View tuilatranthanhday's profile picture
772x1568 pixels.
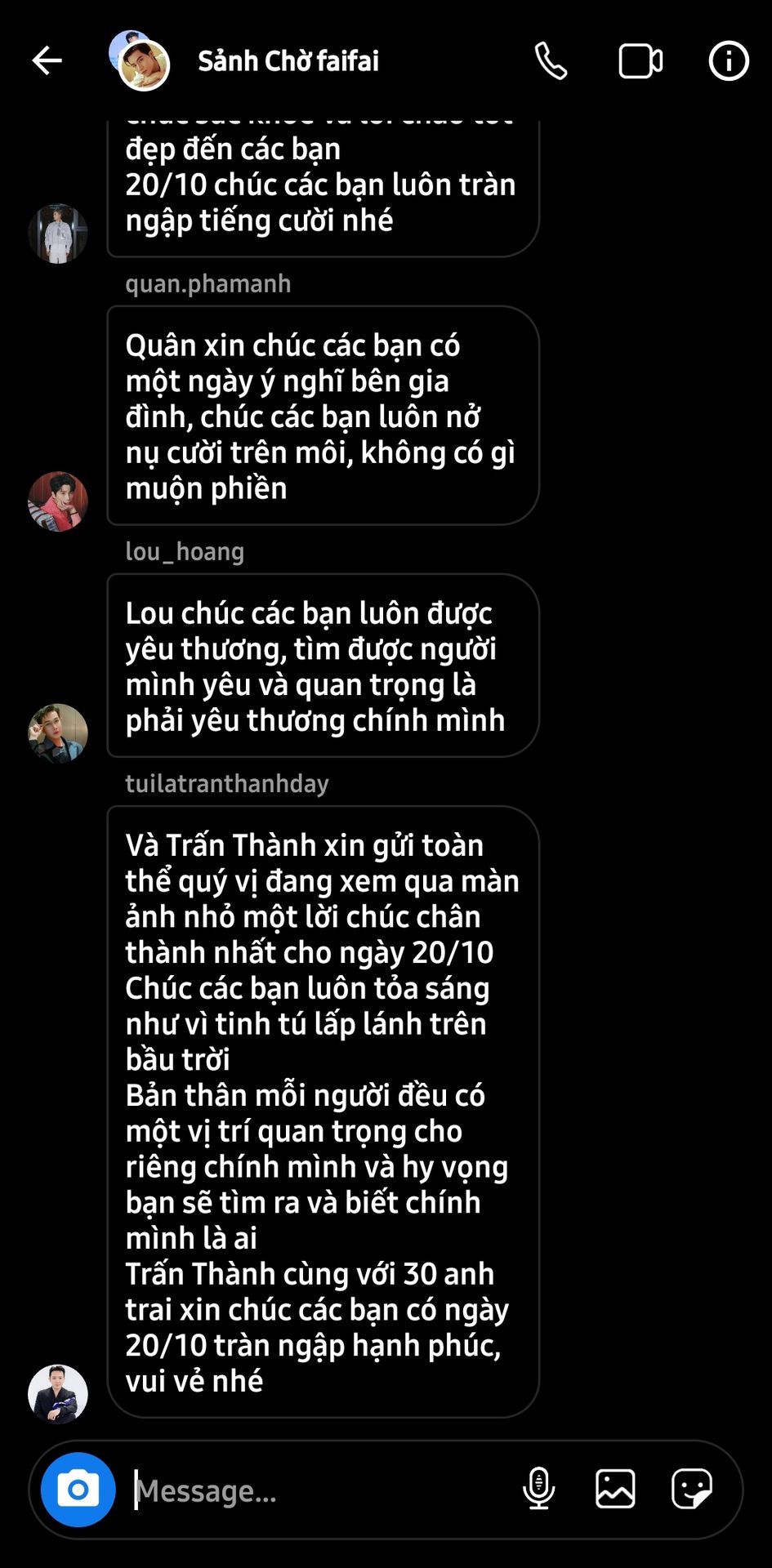(x=58, y=1394)
